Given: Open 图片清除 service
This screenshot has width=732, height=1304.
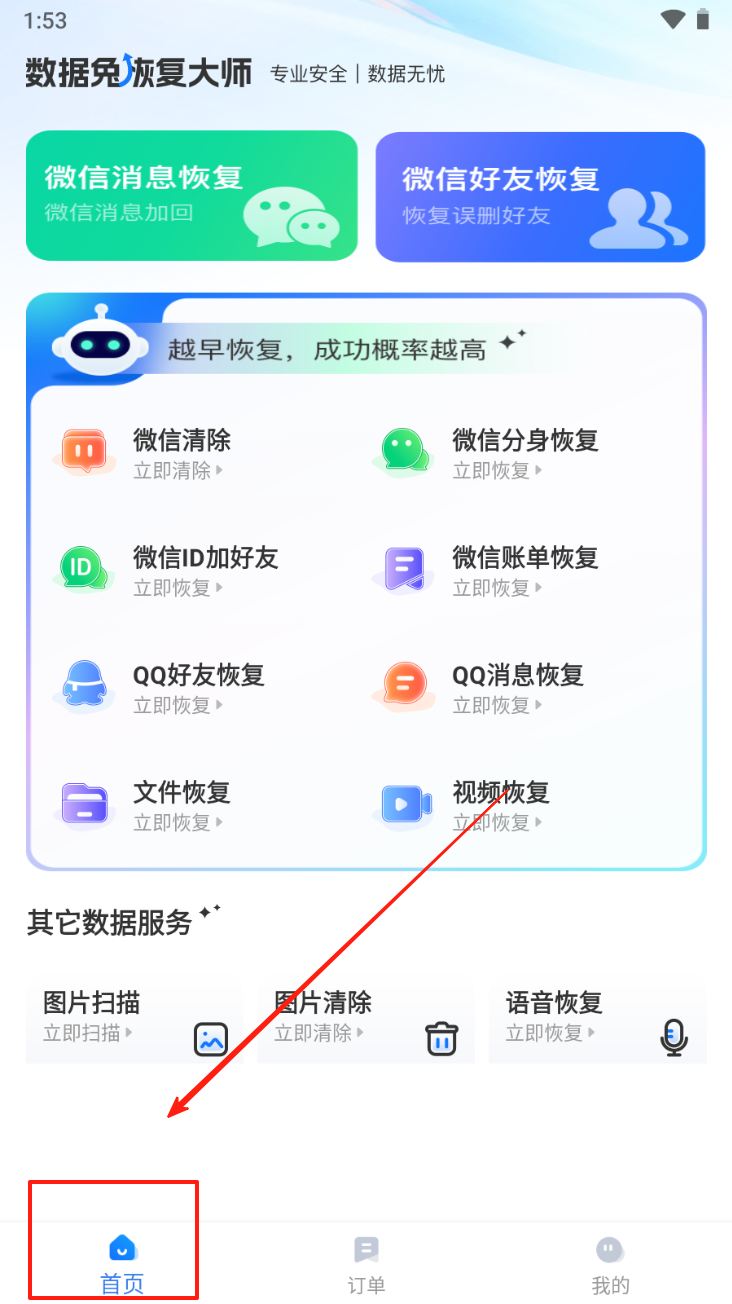Looking at the screenshot, I should pyautogui.click(x=366, y=1024).
